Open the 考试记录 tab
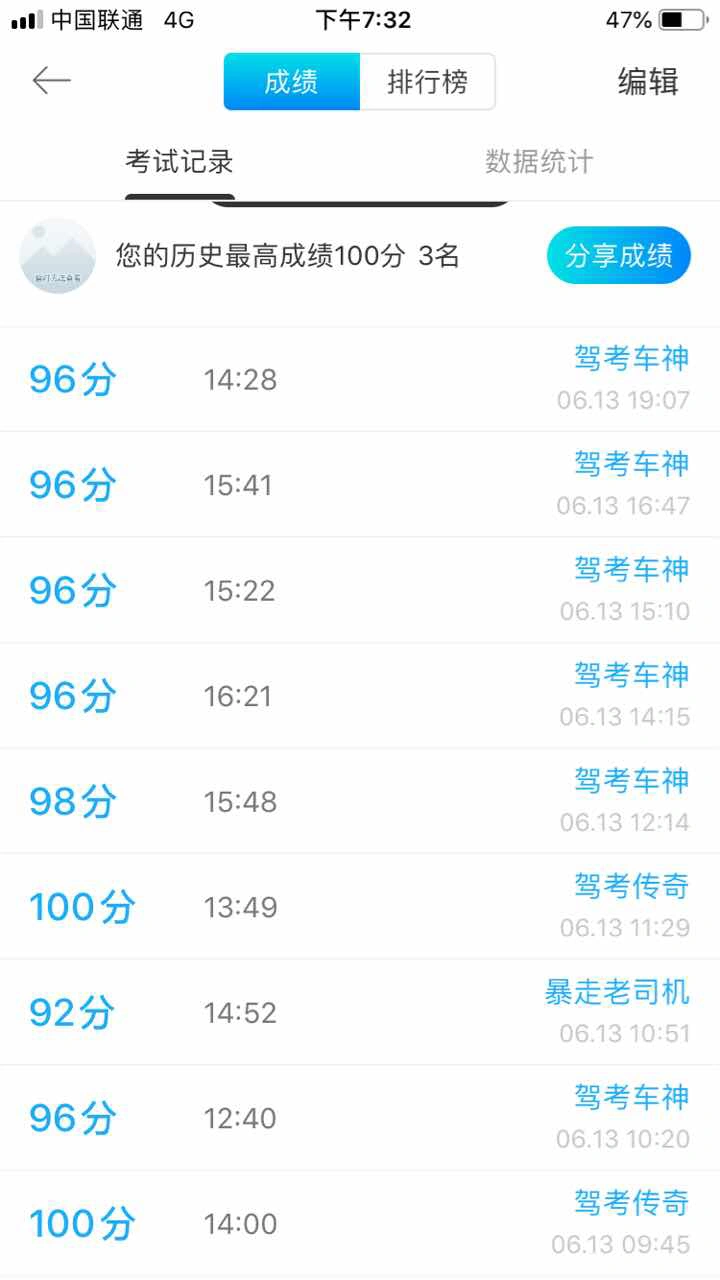 [179, 162]
